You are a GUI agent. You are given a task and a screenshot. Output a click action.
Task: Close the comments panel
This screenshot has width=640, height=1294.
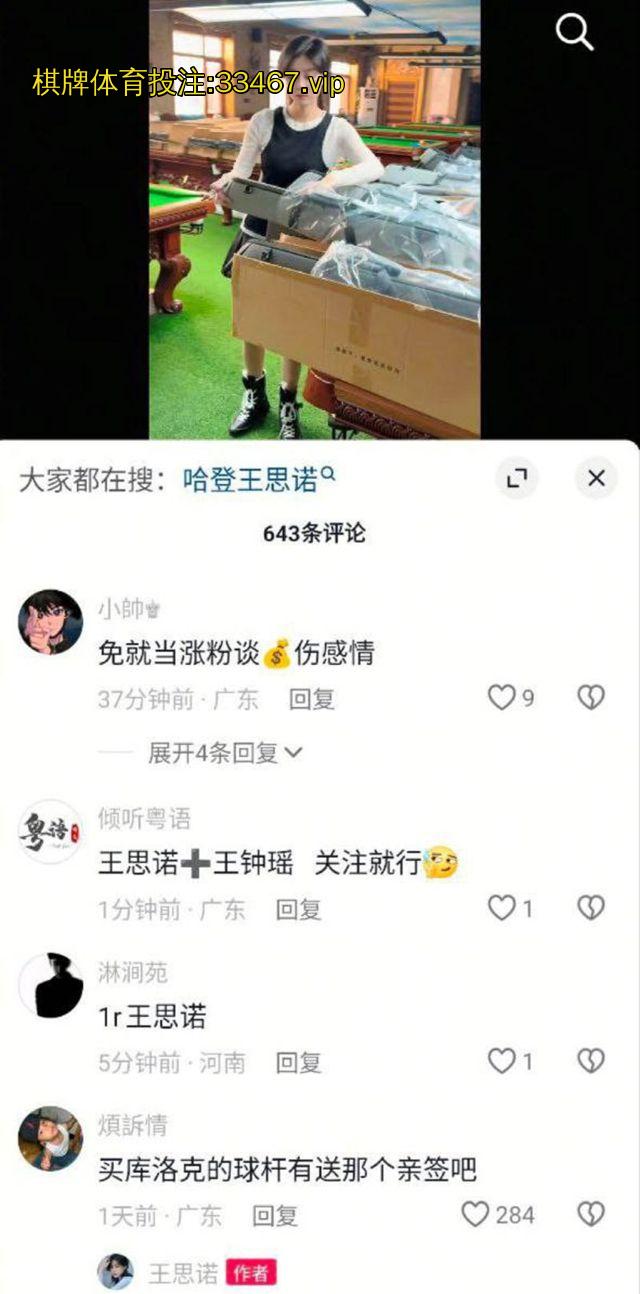(596, 479)
